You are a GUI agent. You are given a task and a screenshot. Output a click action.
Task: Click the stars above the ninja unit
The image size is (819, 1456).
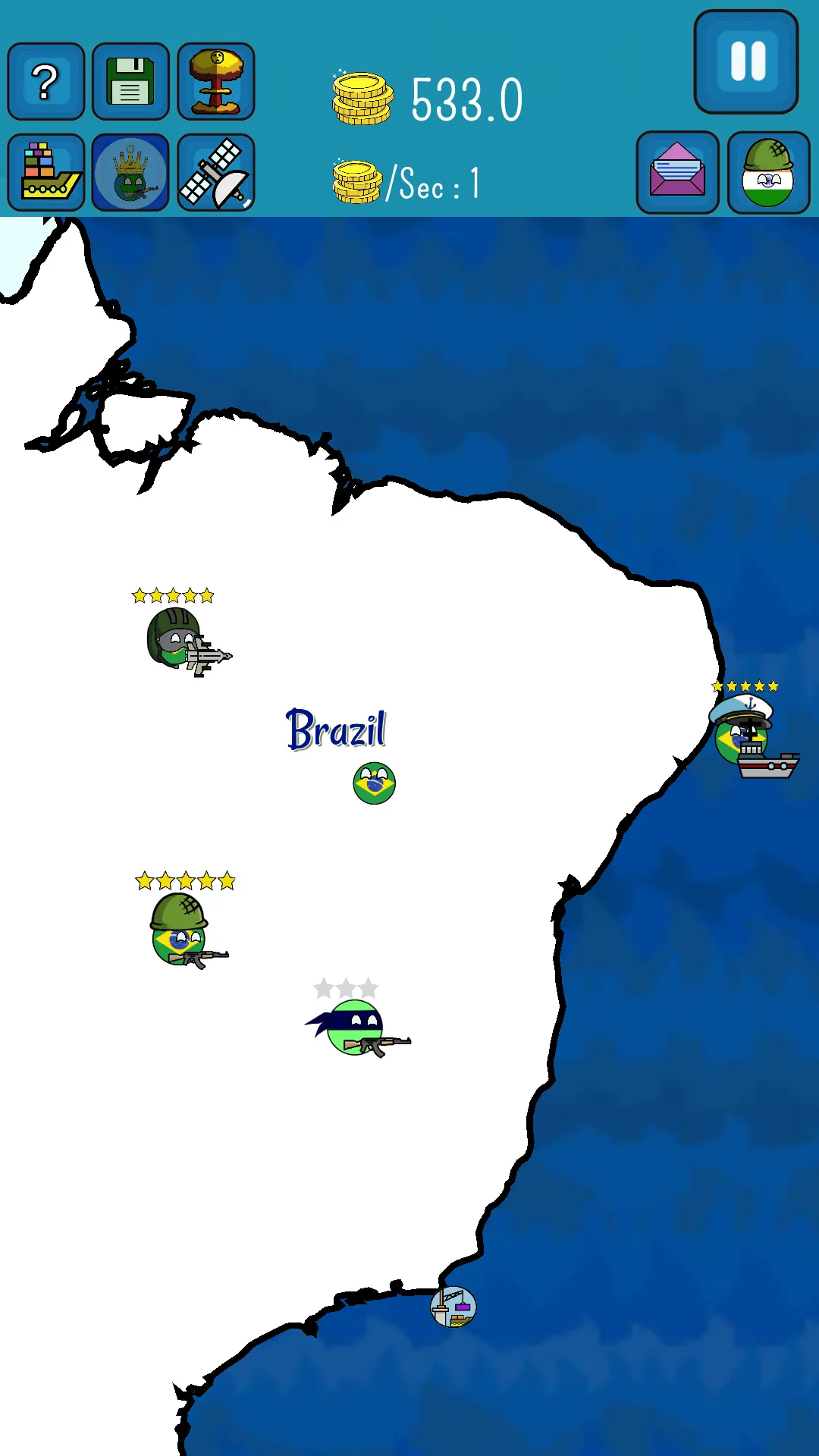[345, 988]
